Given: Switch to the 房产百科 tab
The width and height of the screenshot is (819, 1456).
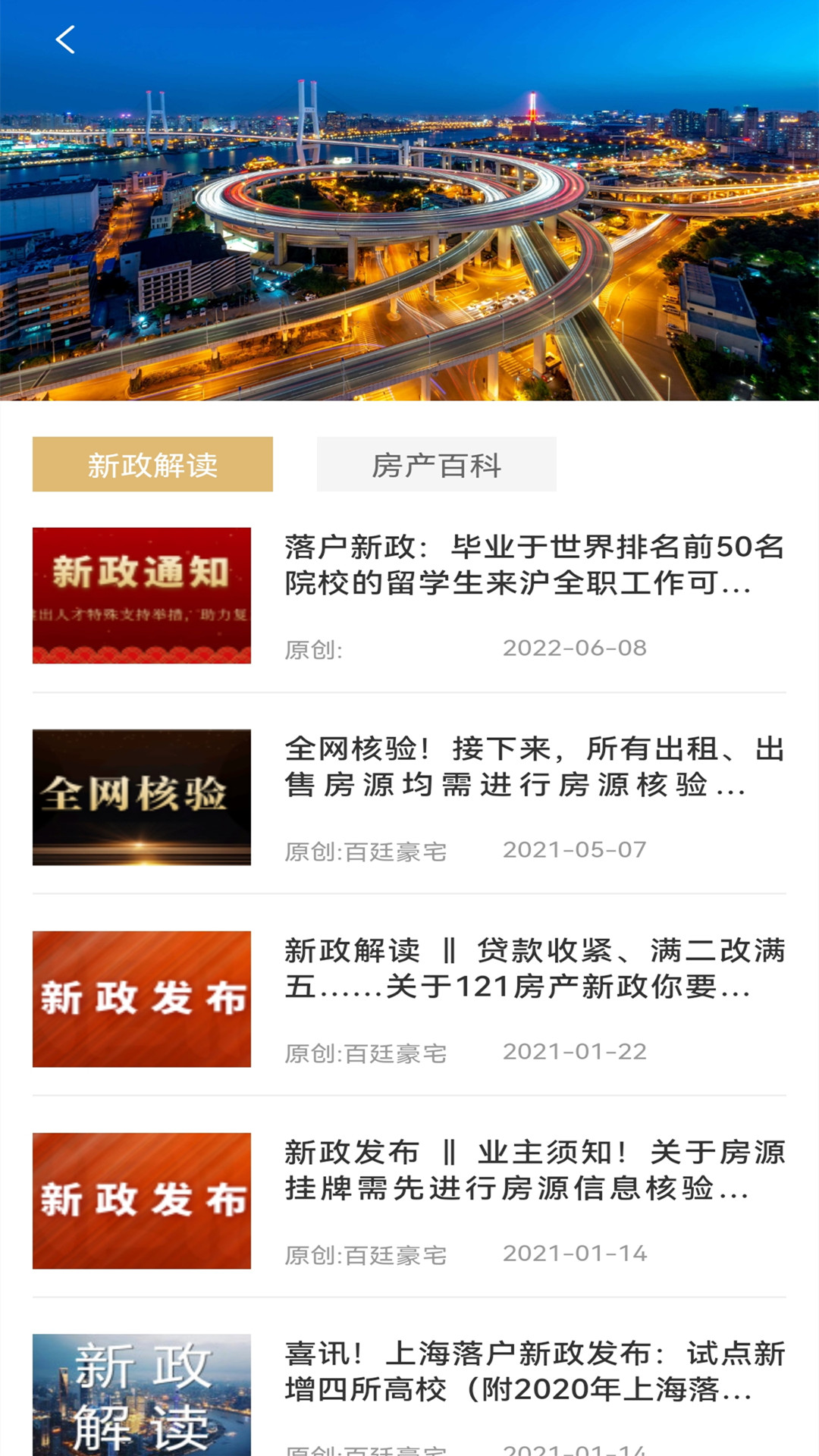Looking at the screenshot, I should click(438, 464).
